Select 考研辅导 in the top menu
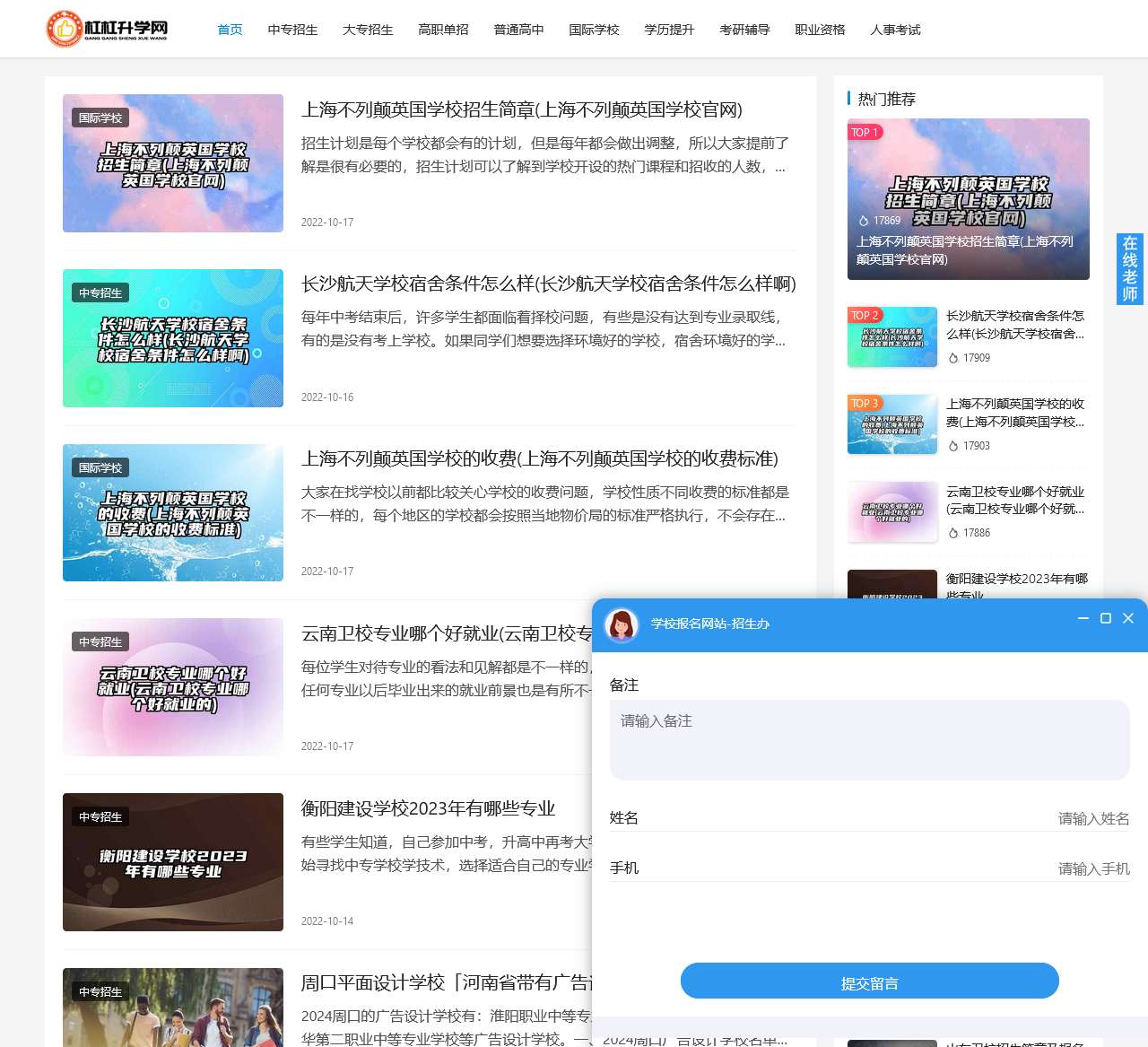Screen dimensions: 1148x1047 (744, 30)
